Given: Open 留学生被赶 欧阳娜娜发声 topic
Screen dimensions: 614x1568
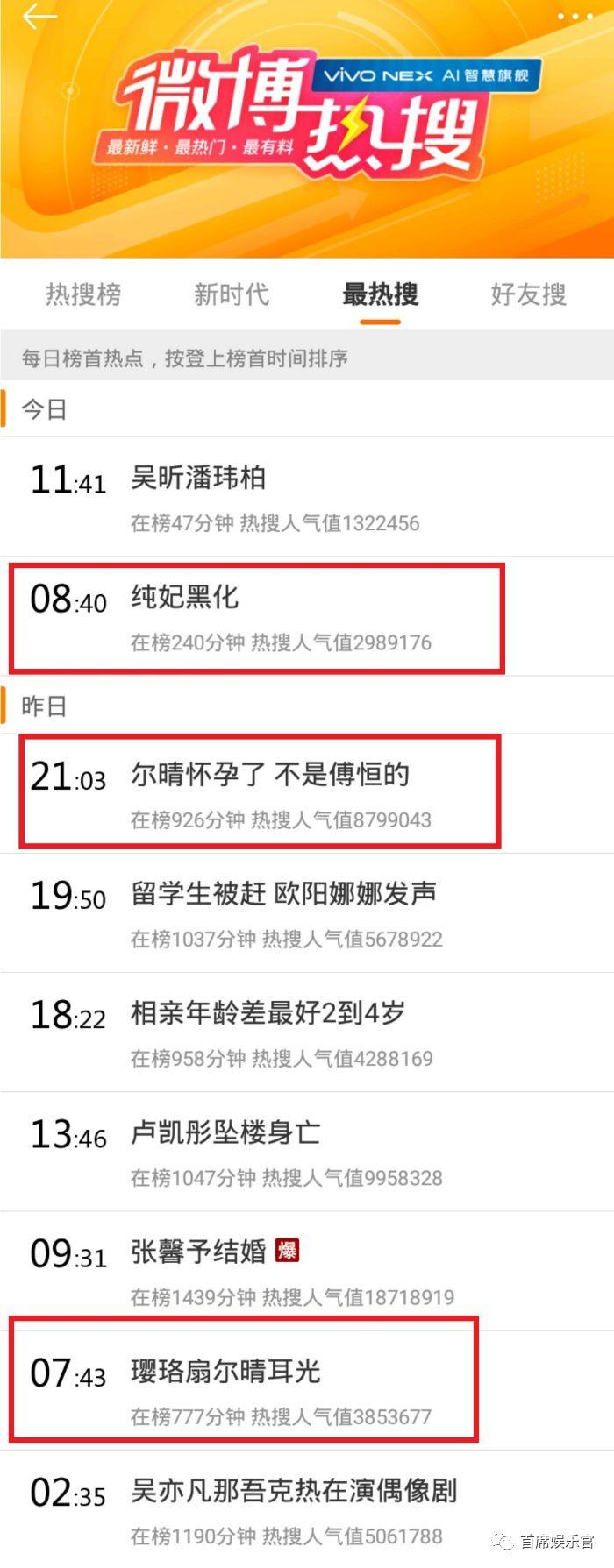Looking at the screenshot, I should point(283,894).
